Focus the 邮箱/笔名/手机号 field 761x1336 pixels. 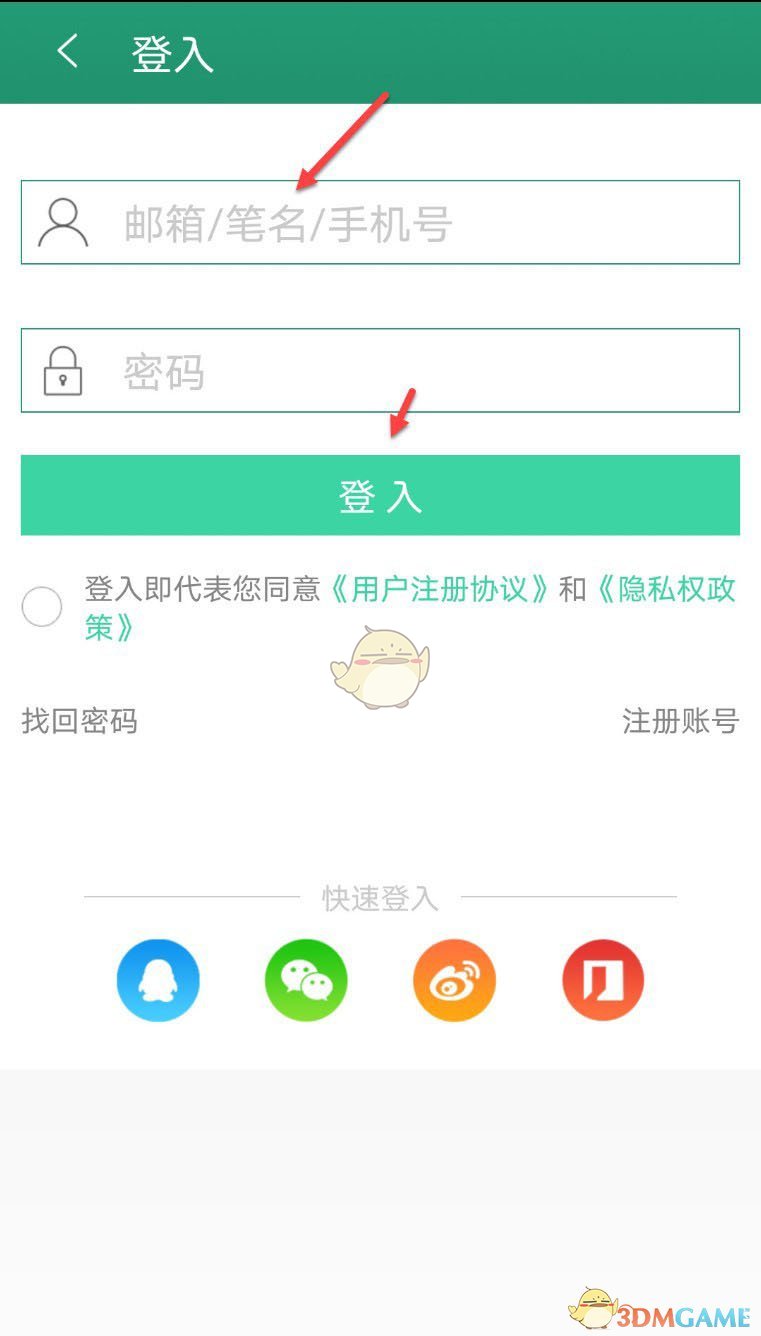(x=380, y=222)
